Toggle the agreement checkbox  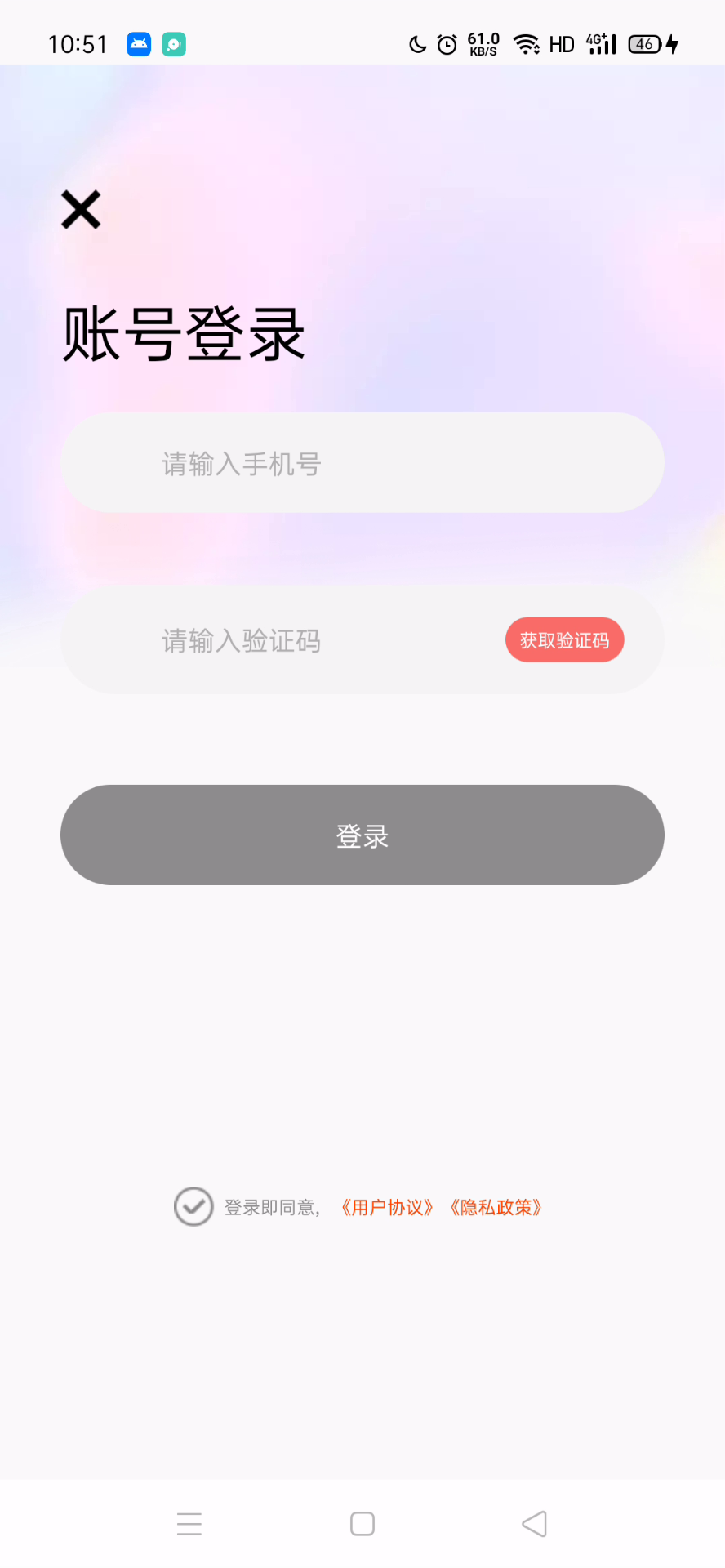[x=193, y=1207]
